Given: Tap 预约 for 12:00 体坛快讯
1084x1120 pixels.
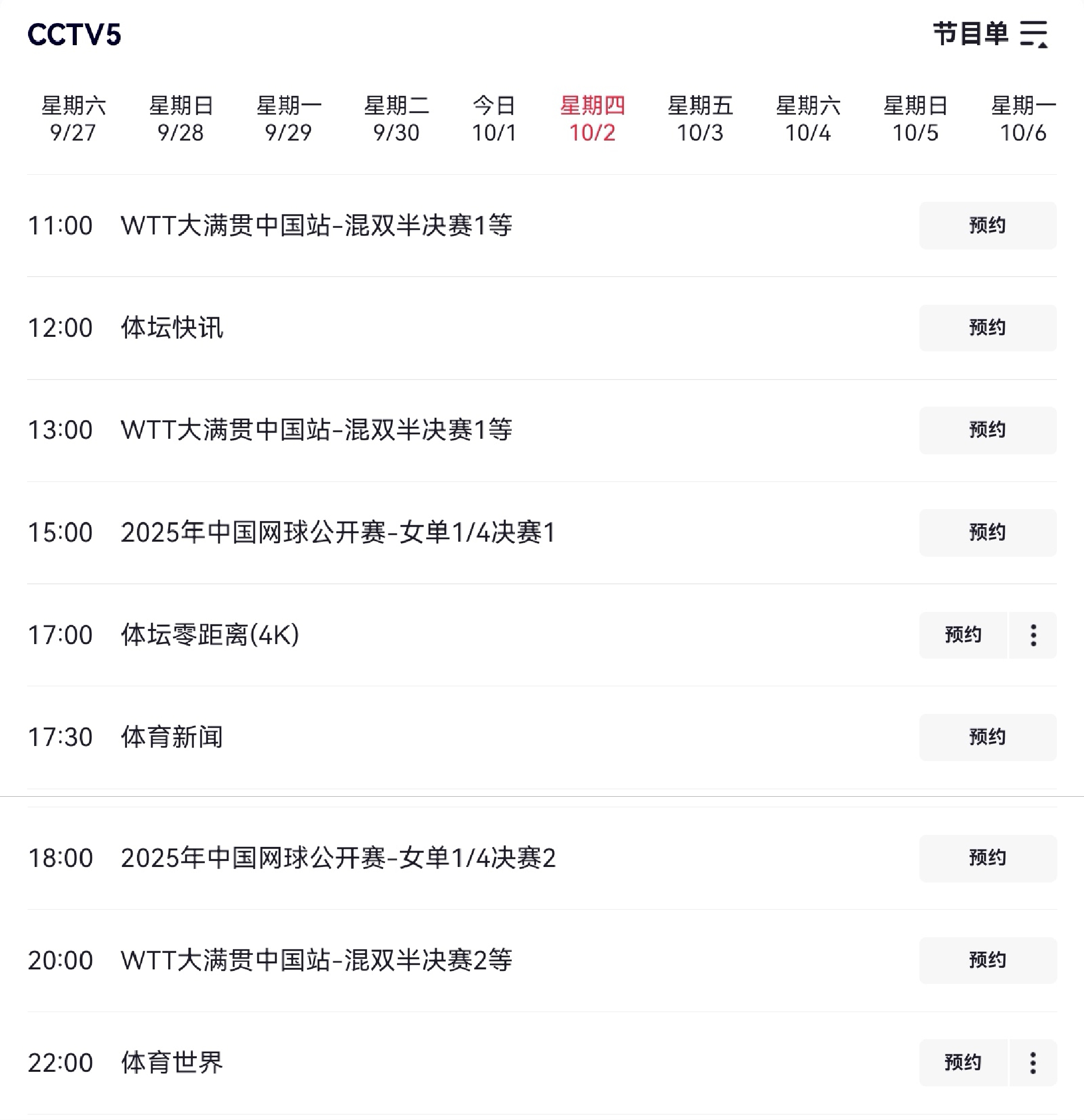Looking at the screenshot, I should [x=987, y=327].
